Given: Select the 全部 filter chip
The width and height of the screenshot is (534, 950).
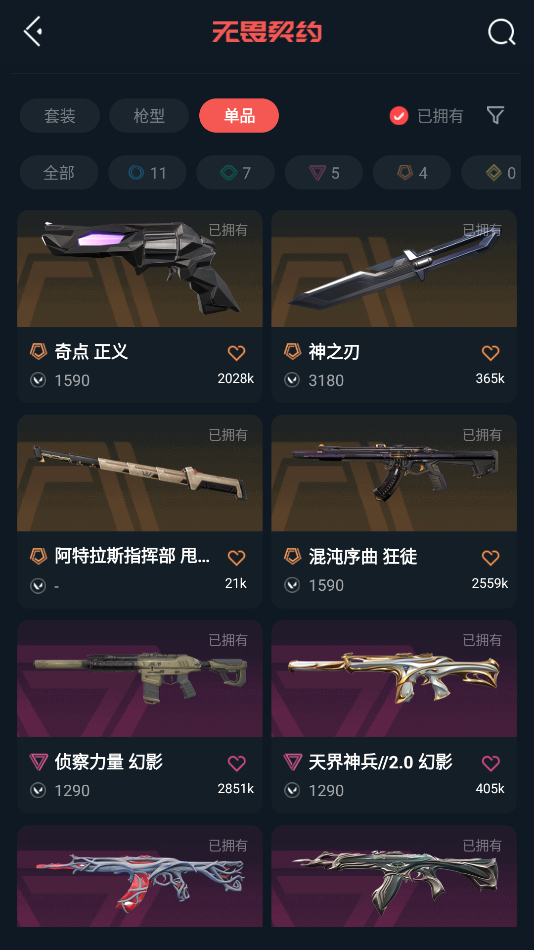Looking at the screenshot, I should click(x=59, y=173).
